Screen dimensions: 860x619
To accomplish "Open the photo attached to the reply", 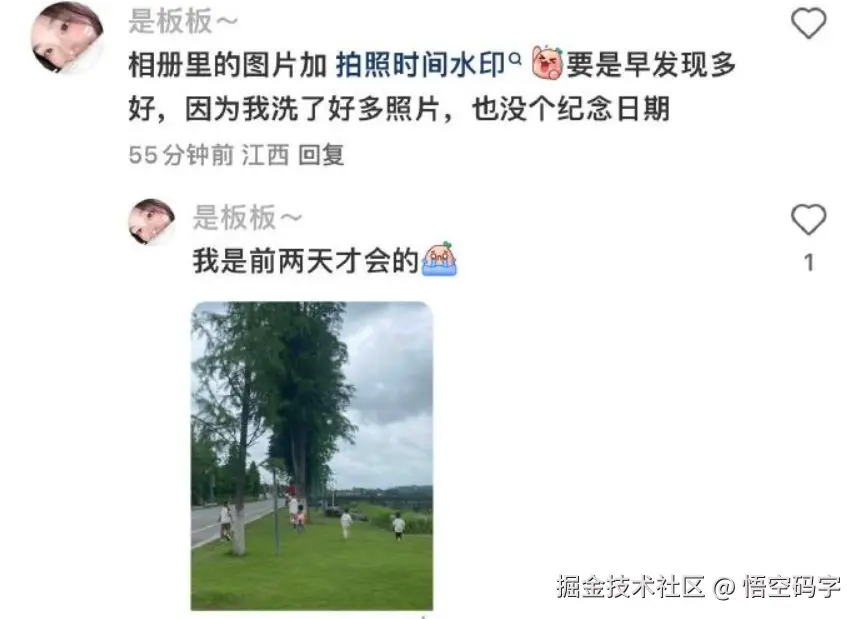I will 312,455.
